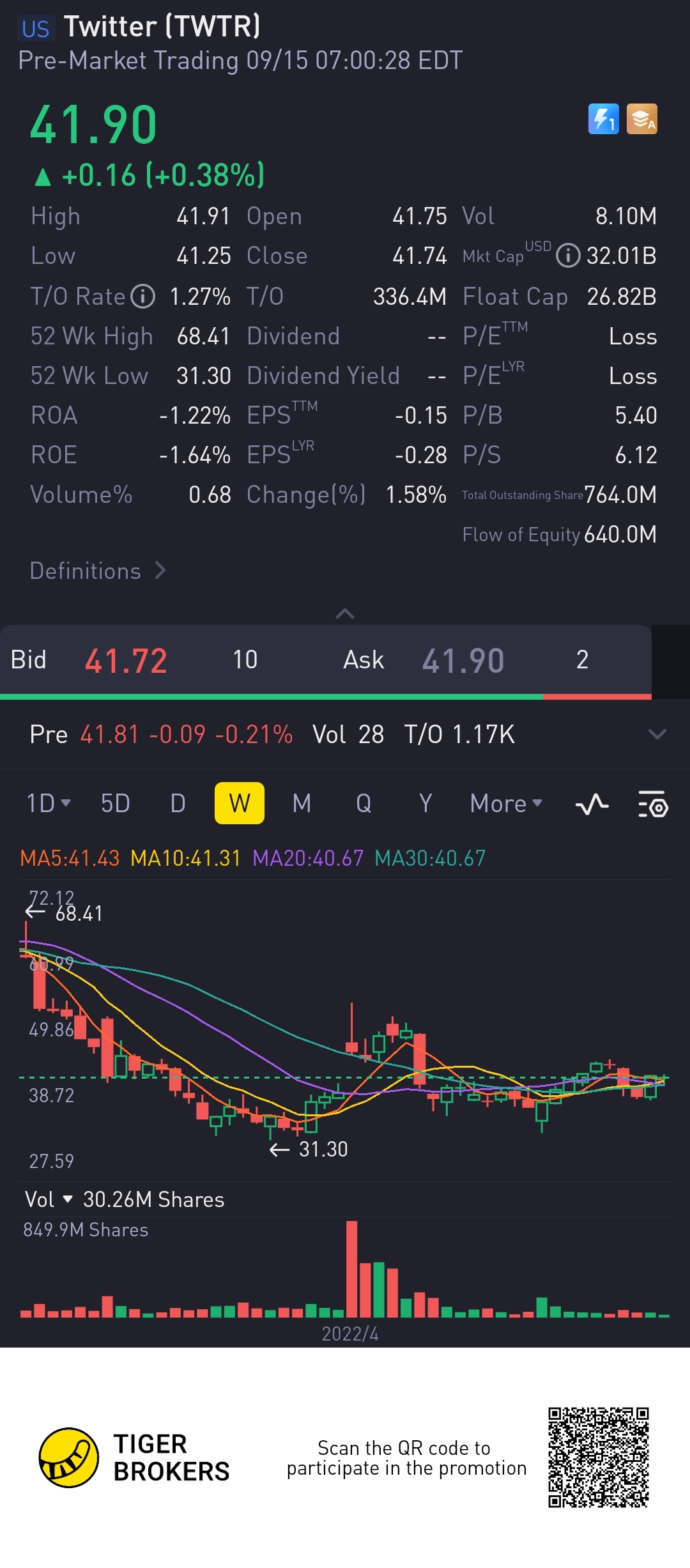Show info about T/O Rate
Viewport: 690px width, 1568px height.
point(143,296)
